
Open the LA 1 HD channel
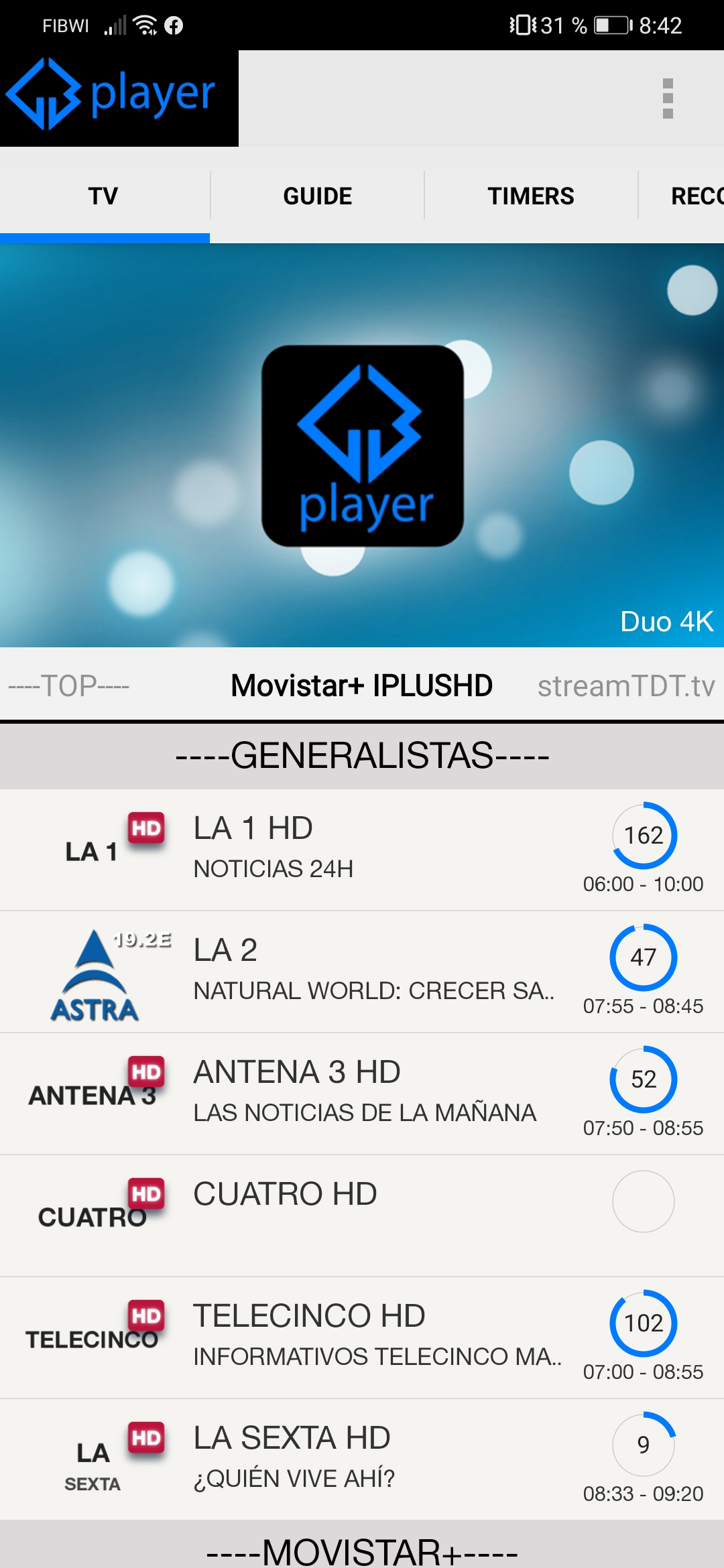pos(362,849)
